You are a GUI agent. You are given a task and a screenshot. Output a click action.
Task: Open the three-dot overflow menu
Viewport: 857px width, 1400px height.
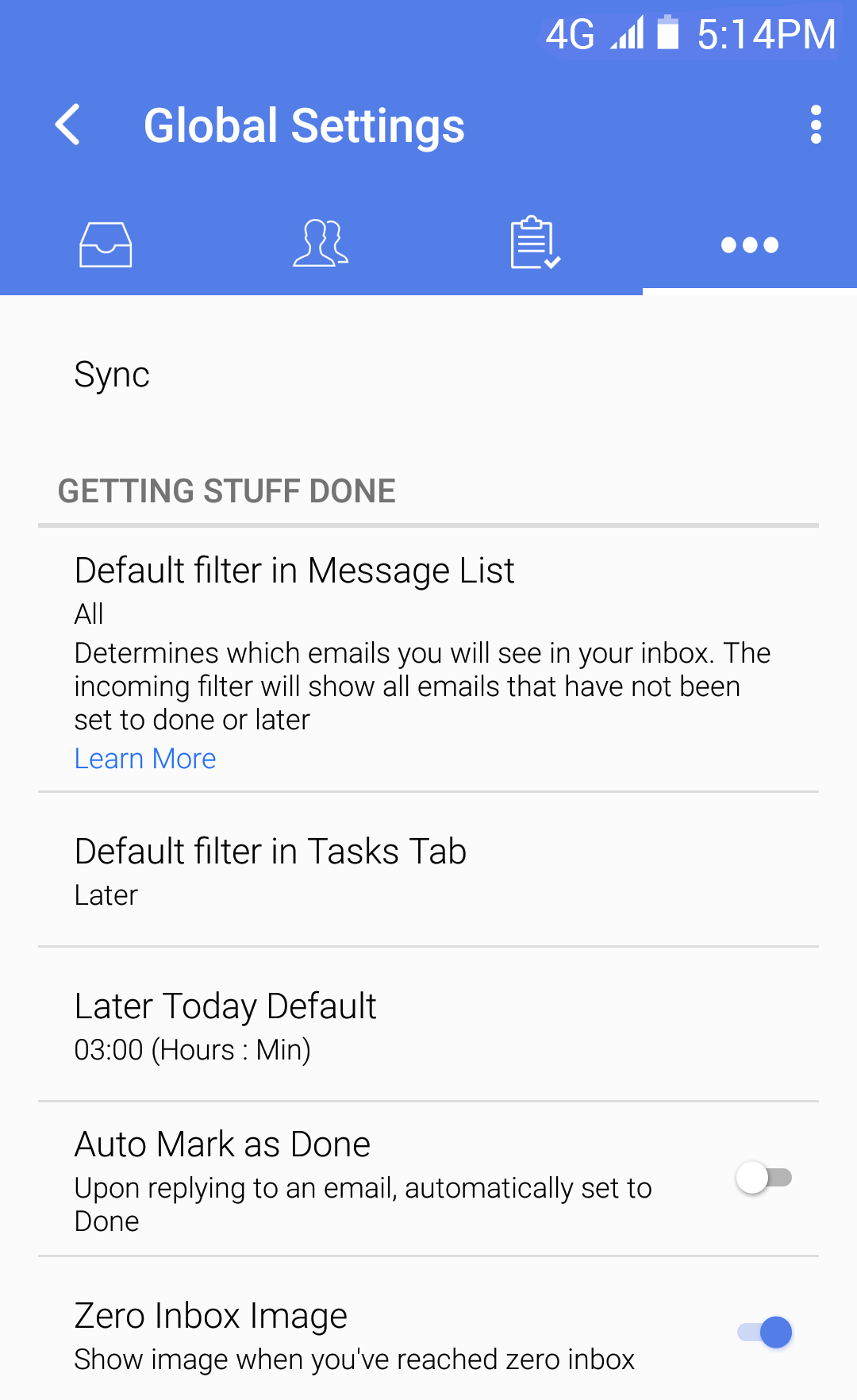tap(816, 125)
